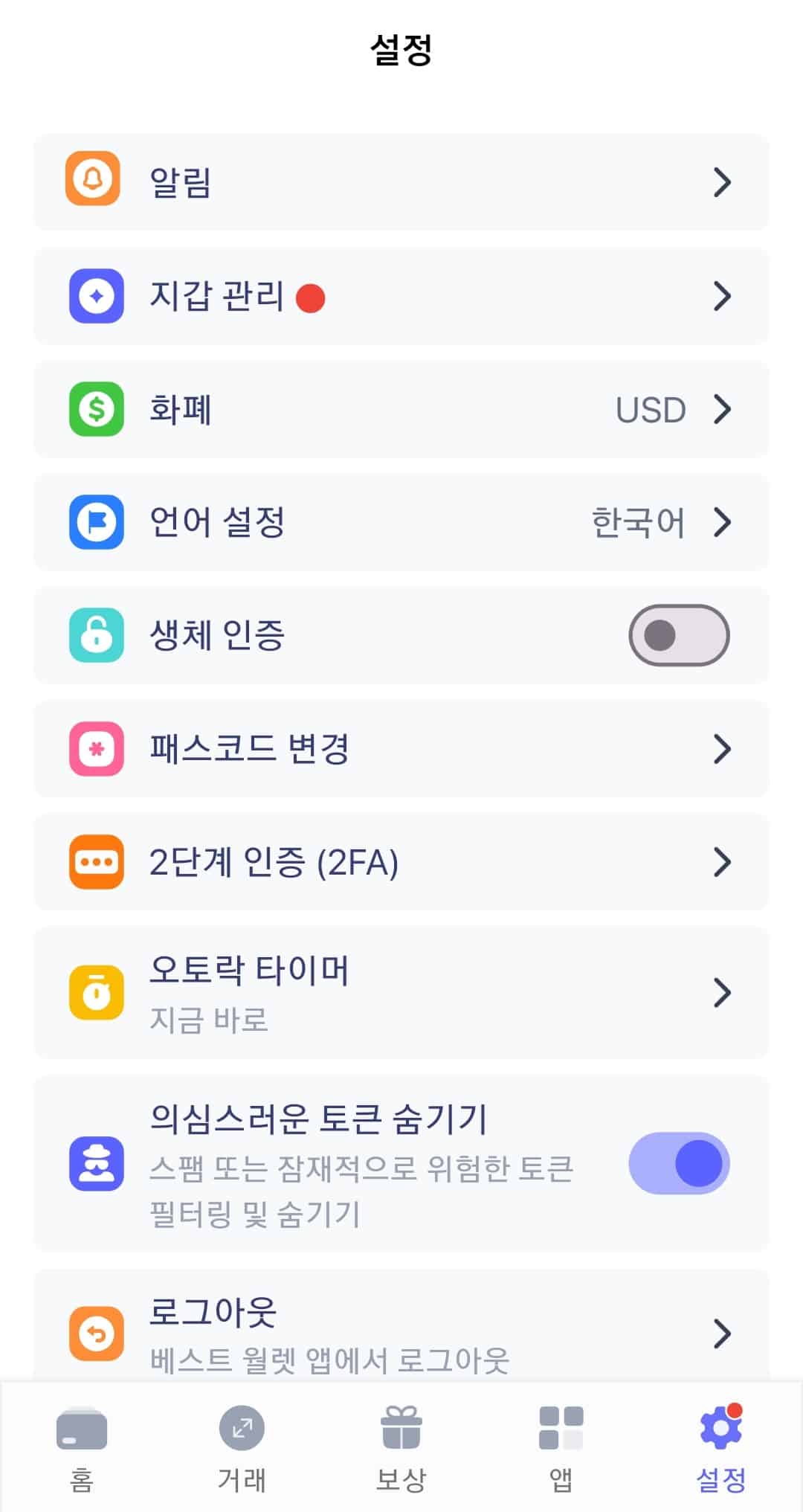
Task: Expand 2단계 인증 (2FA) chevron
Action: coord(722,862)
